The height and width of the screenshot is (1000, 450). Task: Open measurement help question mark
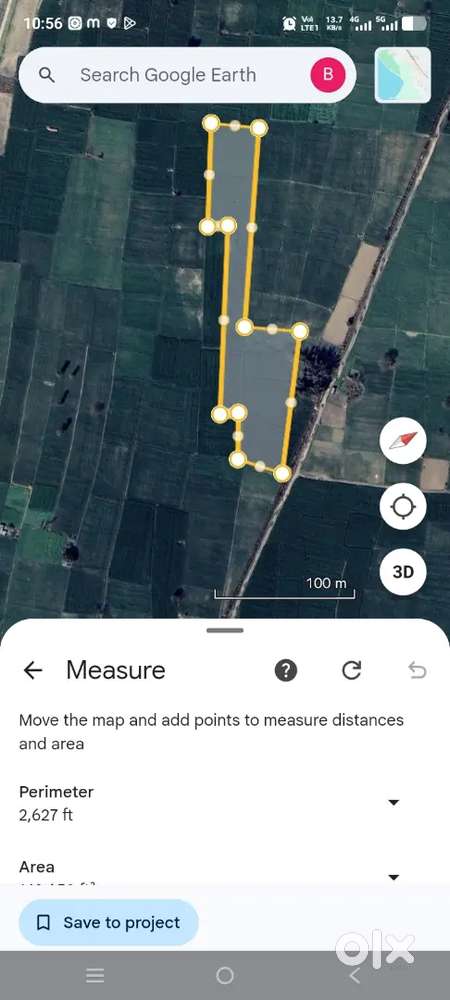point(286,670)
